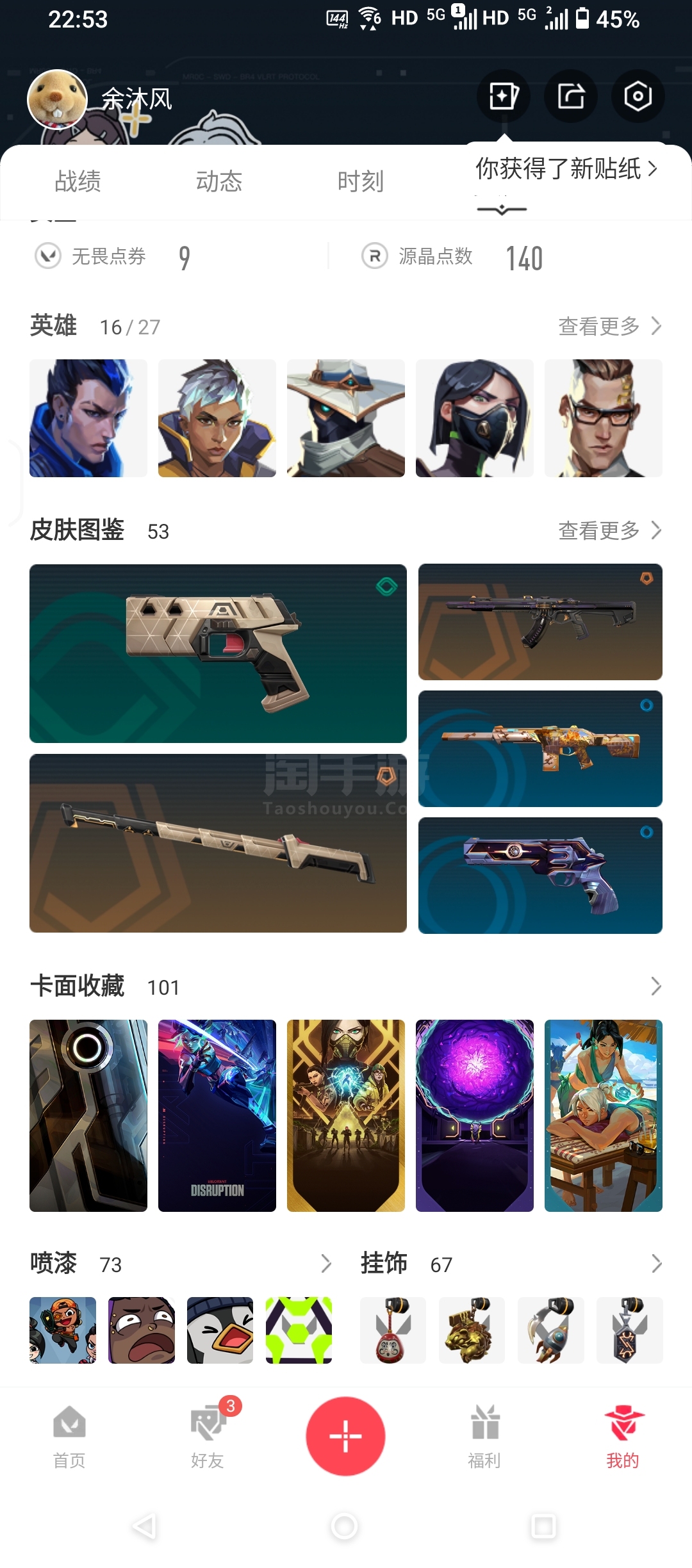The width and height of the screenshot is (692, 1568).
Task: Expand the 卡面收藏 collection chevron
Action: [655, 986]
